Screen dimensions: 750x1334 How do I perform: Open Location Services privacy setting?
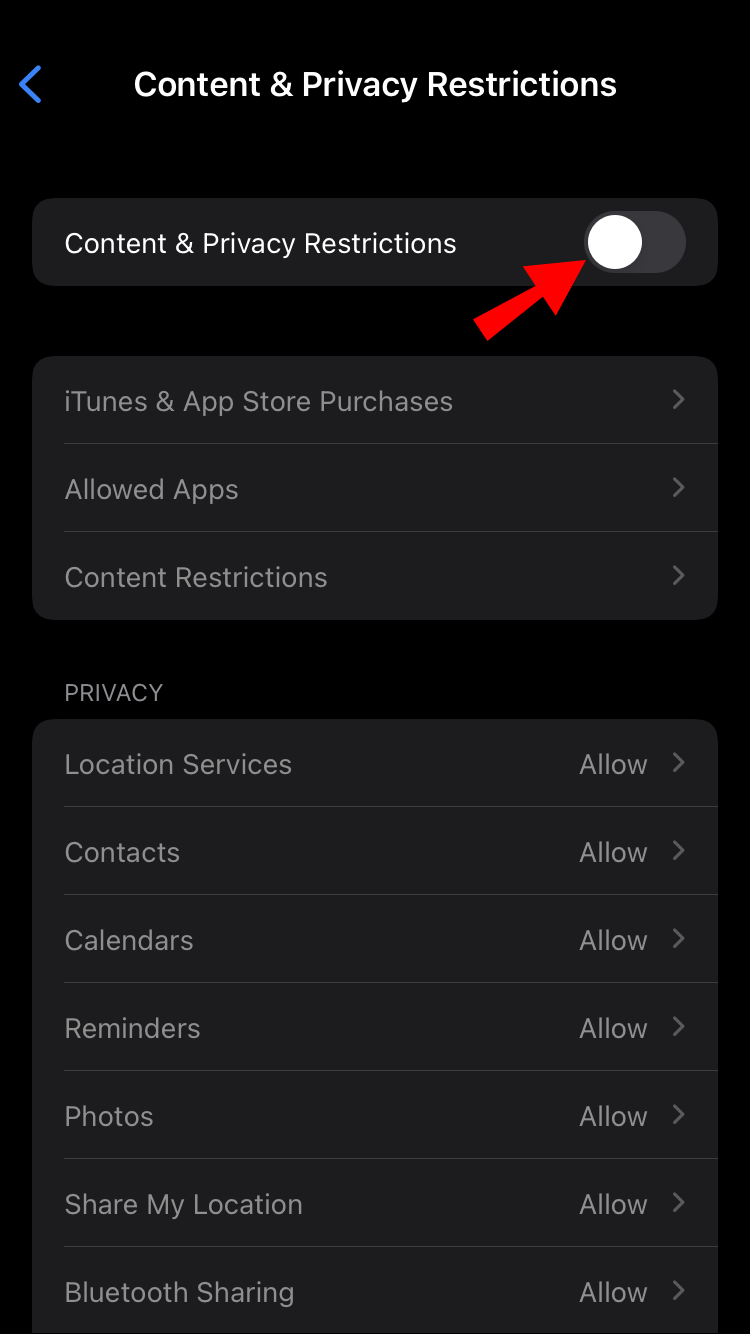click(x=375, y=764)
